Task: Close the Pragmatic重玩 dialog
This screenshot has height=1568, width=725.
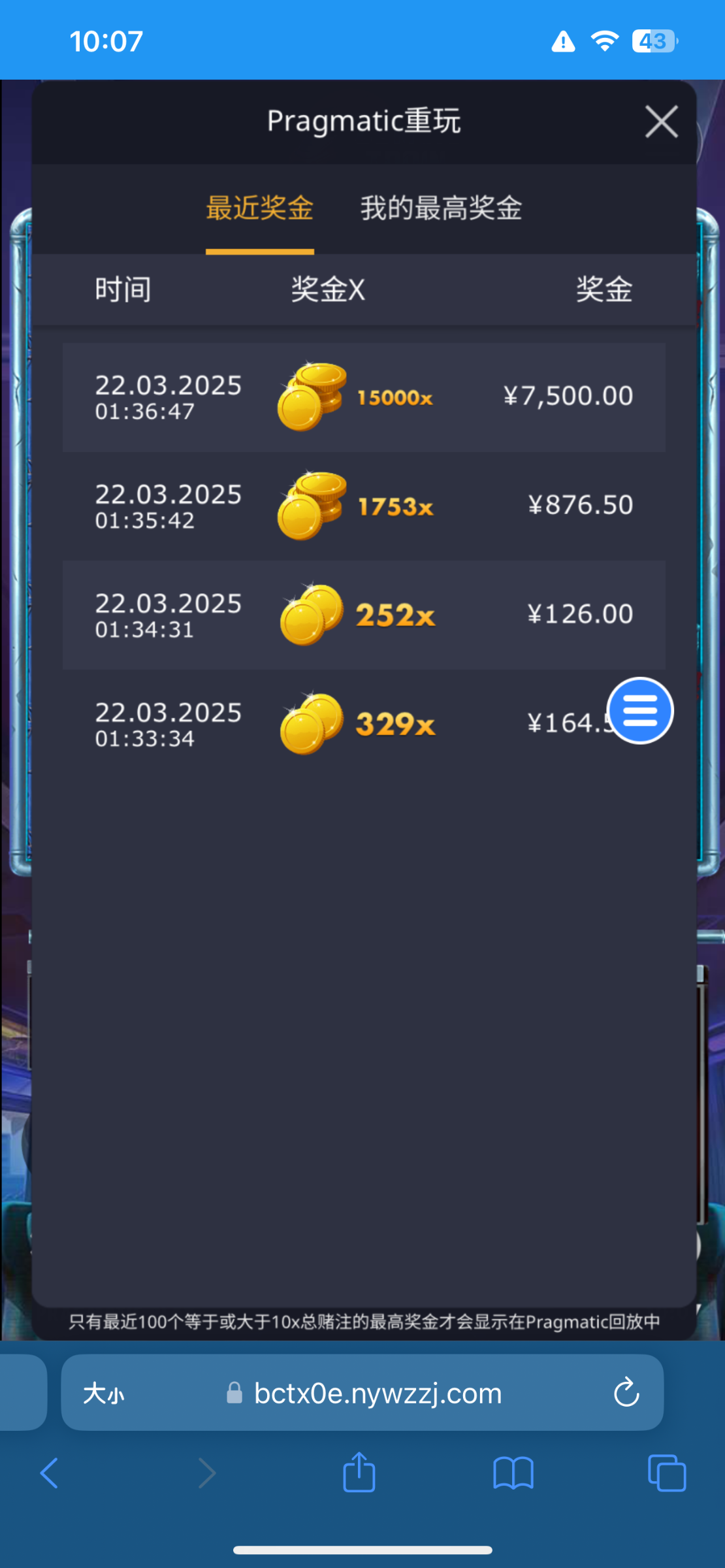Action: tap(661, 122)
